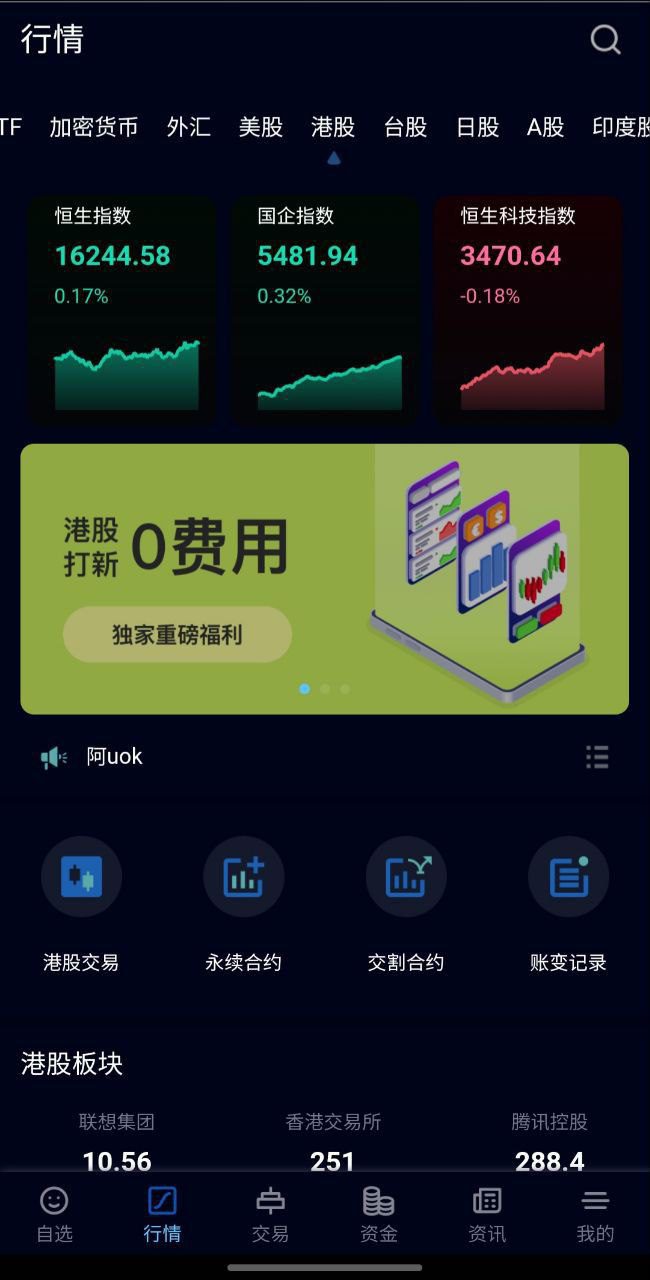The image size is (650, 1280).
Task: Open 港股交易
Action: pyautogui.click(x=81, y=877)
